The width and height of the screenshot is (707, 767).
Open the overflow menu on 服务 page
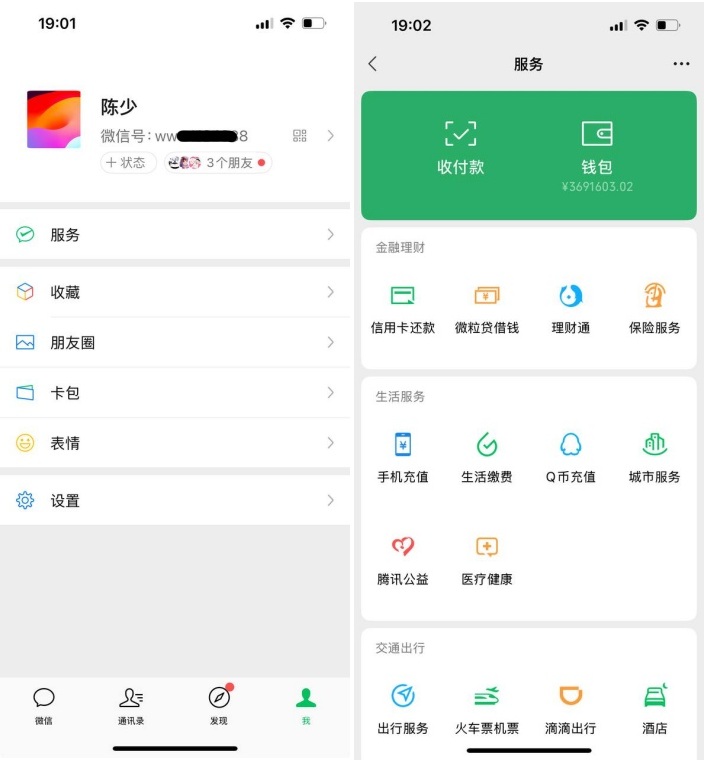(x=681, y=64)
